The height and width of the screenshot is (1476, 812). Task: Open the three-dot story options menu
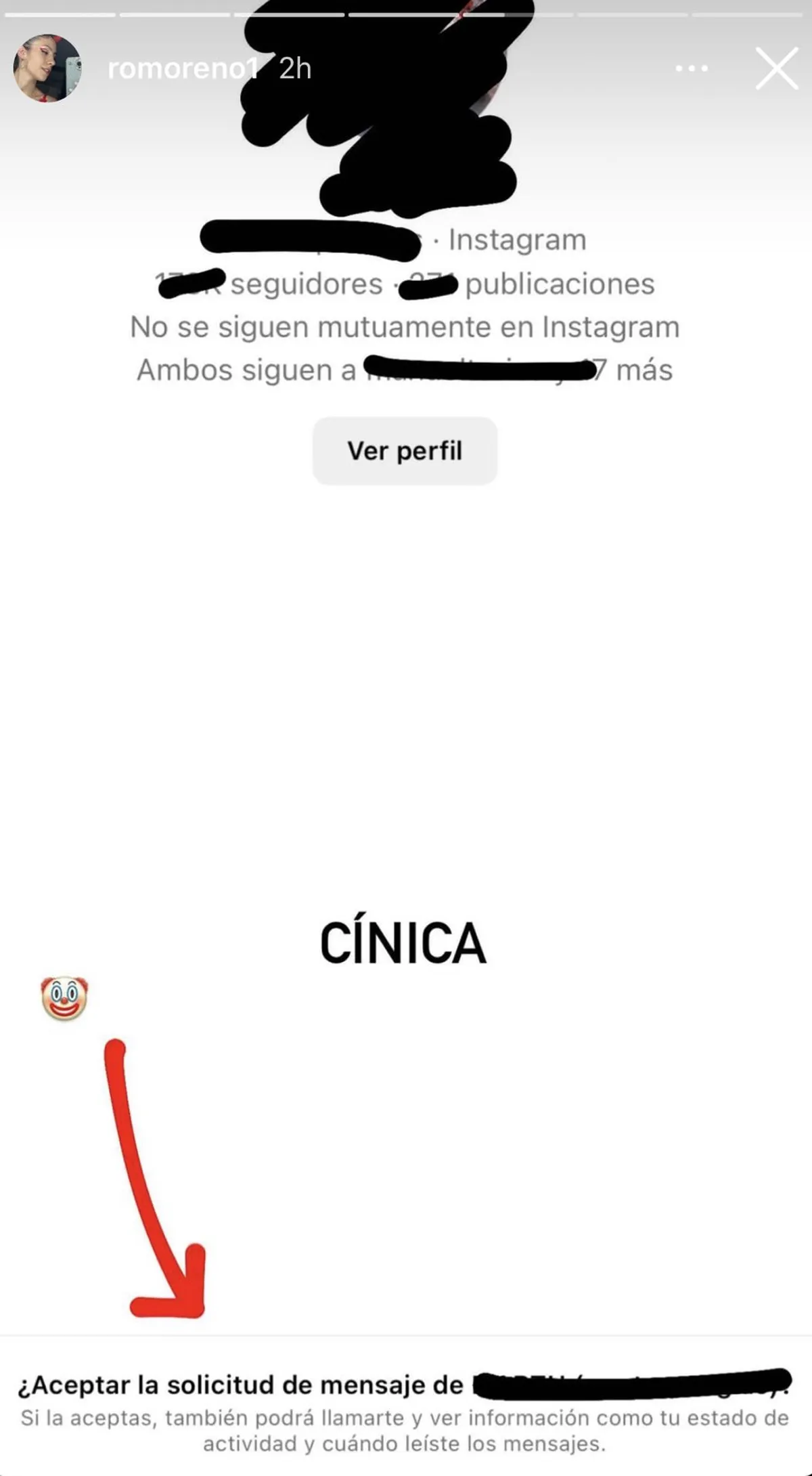point(692,68)
